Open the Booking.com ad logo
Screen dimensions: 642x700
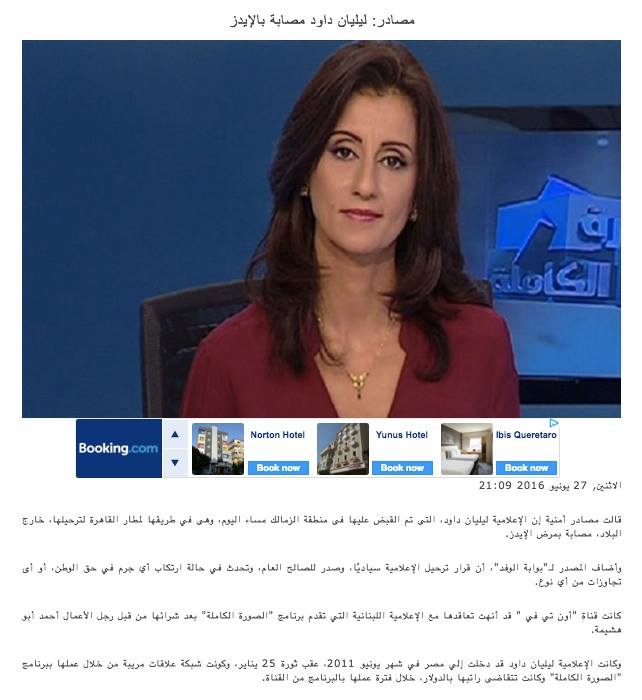click(x=118, y=448)
